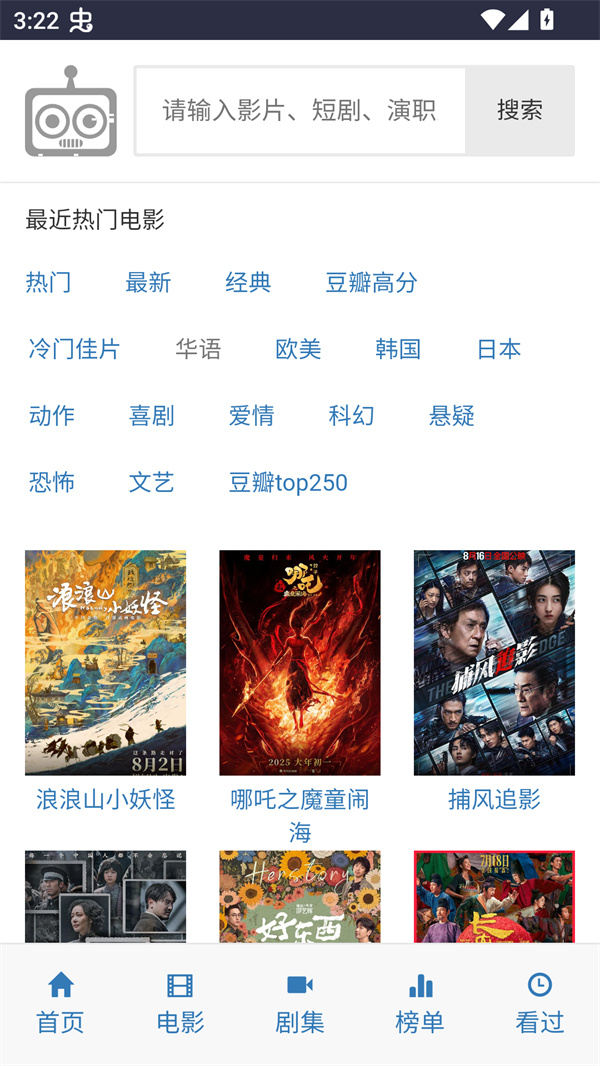Screen dimensions: 600x1066
Task: Tap the 搜索 button
Action: (x=520, y=110)
